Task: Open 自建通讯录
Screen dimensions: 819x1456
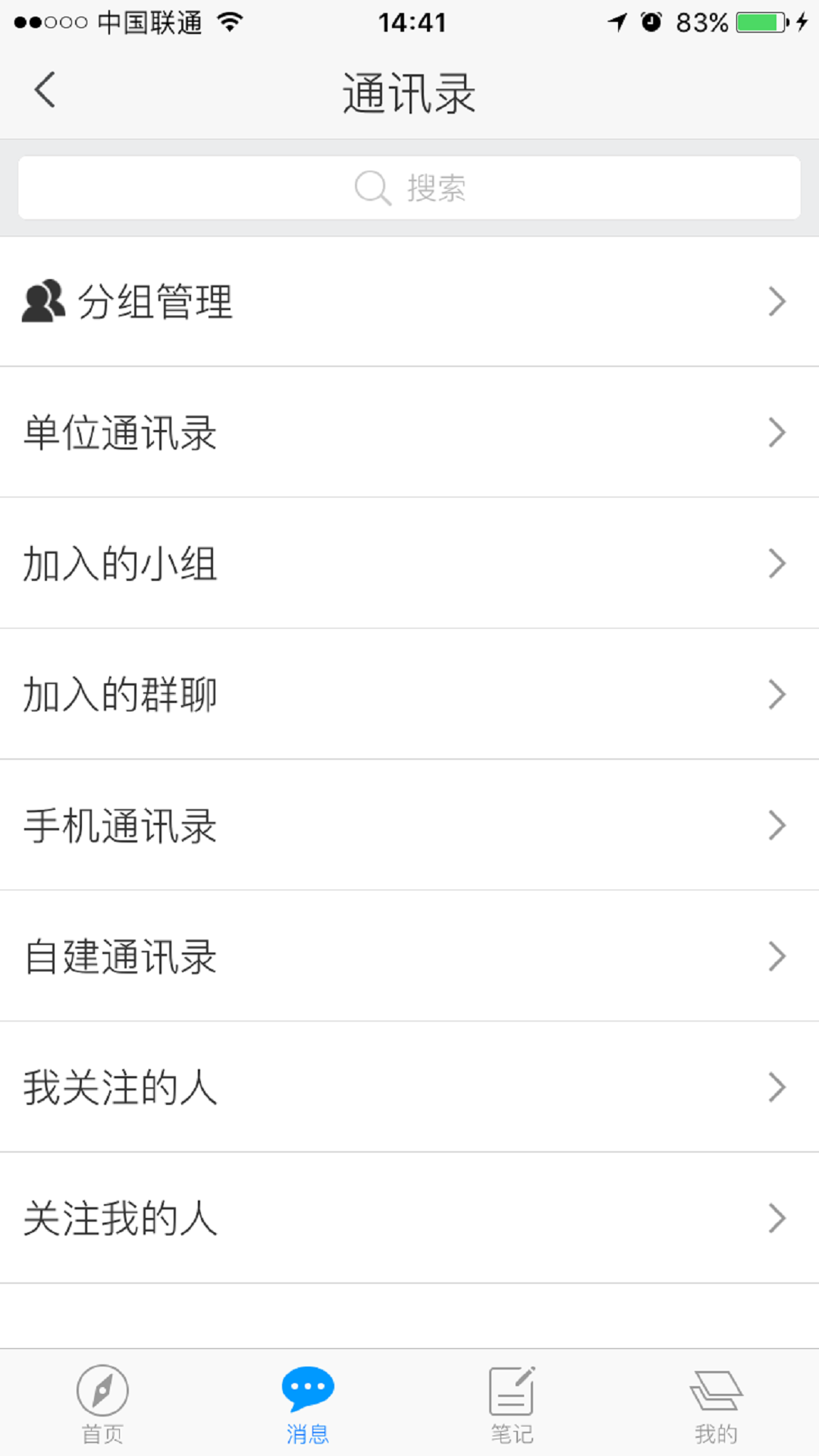Action: tap(409, 956)
